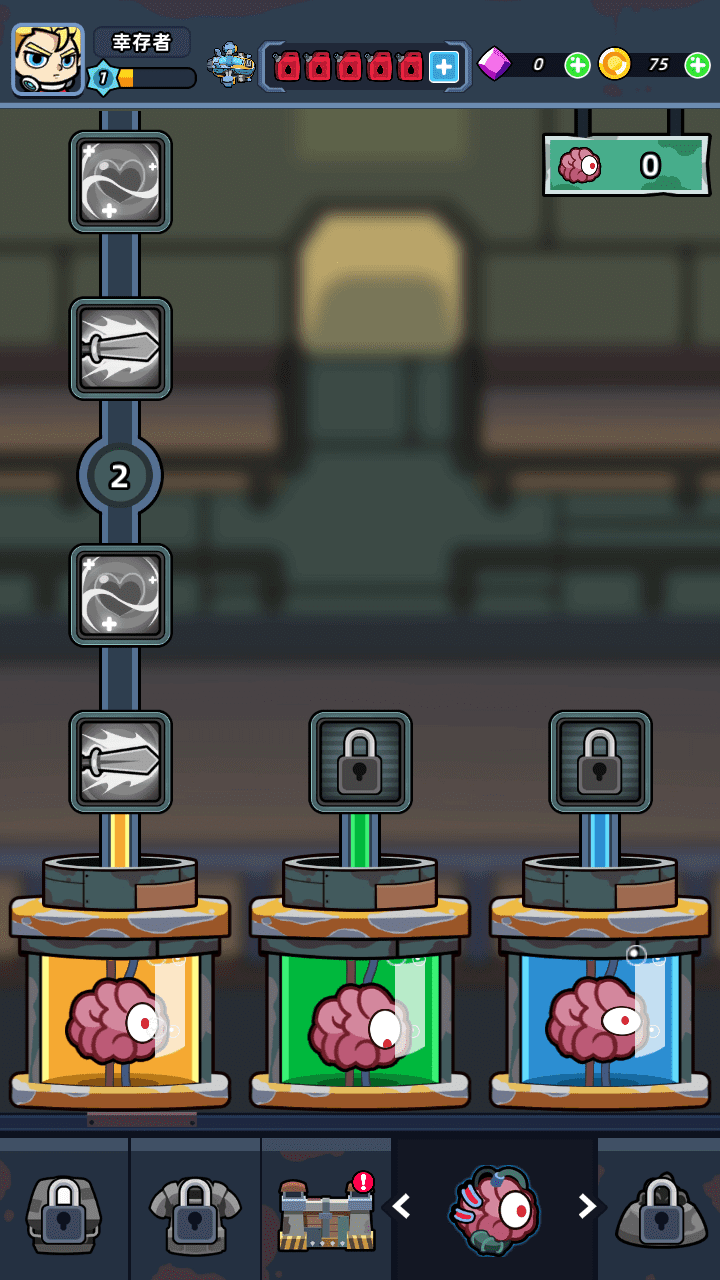Open the survivor player avatar profile
720x1280 pixels.
[x=48, y=60]
